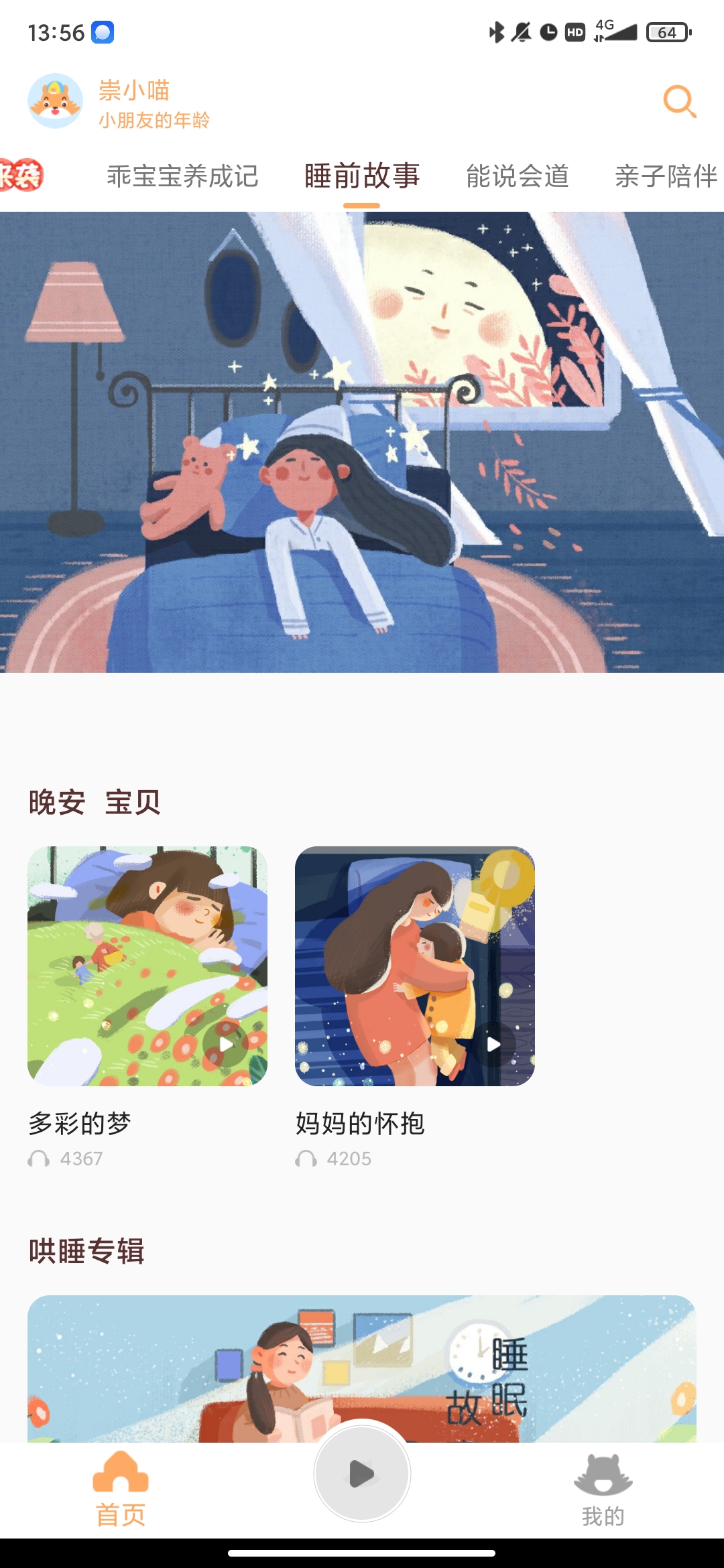Select the 睡前故事 tab
Viewport: 724px width, 1568px height.
[362, 176]
